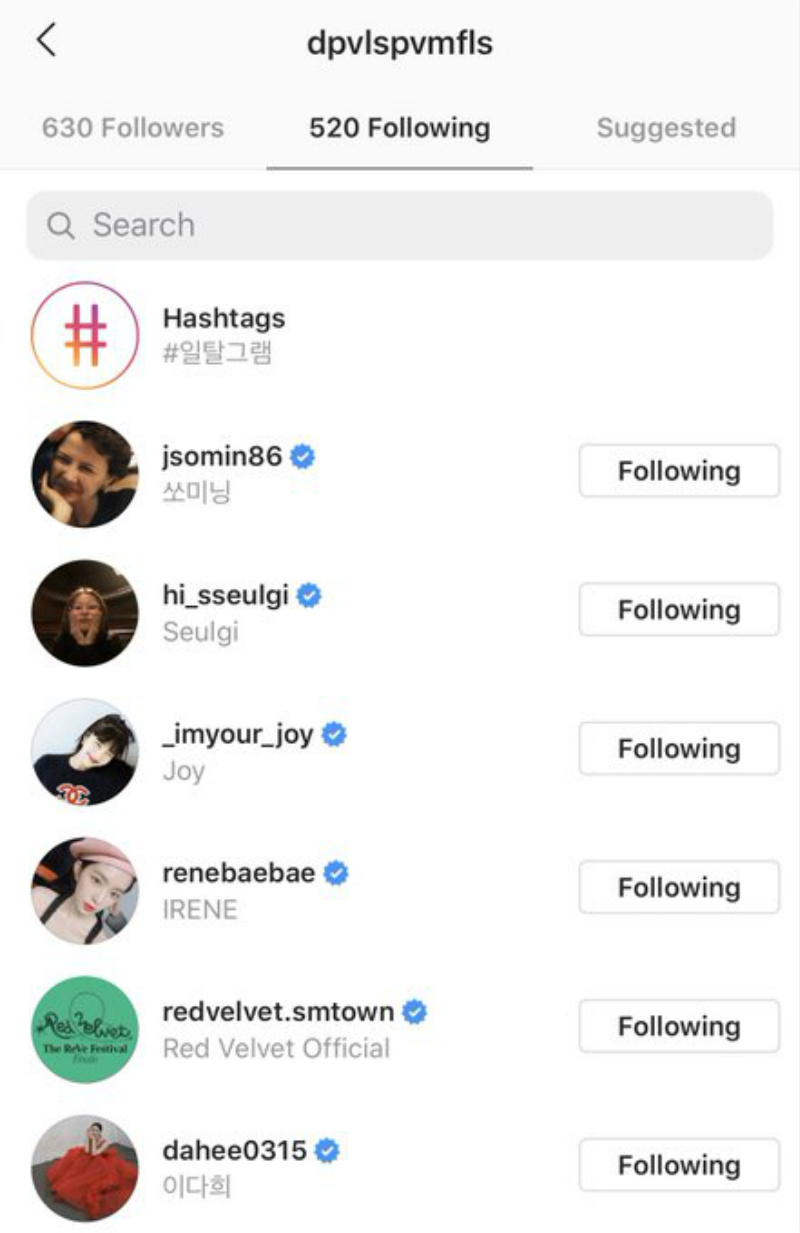Select the 520 Following tab
Screen dimensions: 800x1233
(399, 128)
